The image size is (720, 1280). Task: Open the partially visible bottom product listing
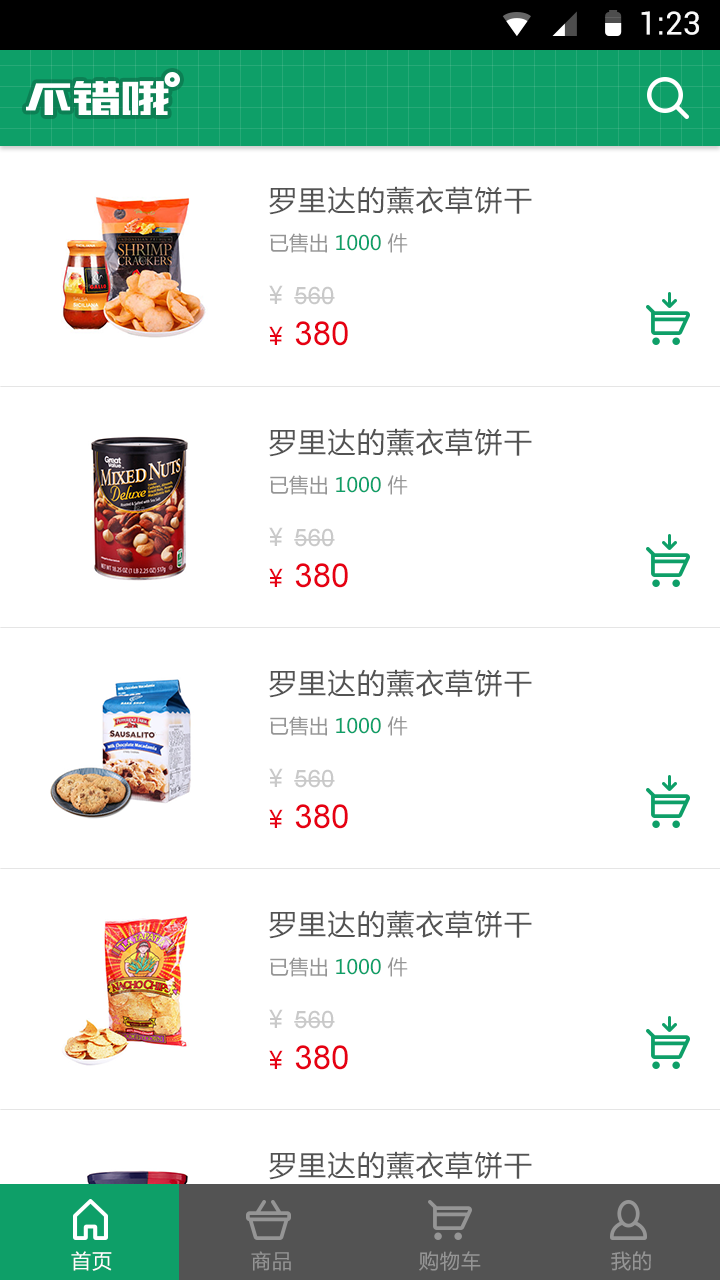click(x=399, y=1165)
